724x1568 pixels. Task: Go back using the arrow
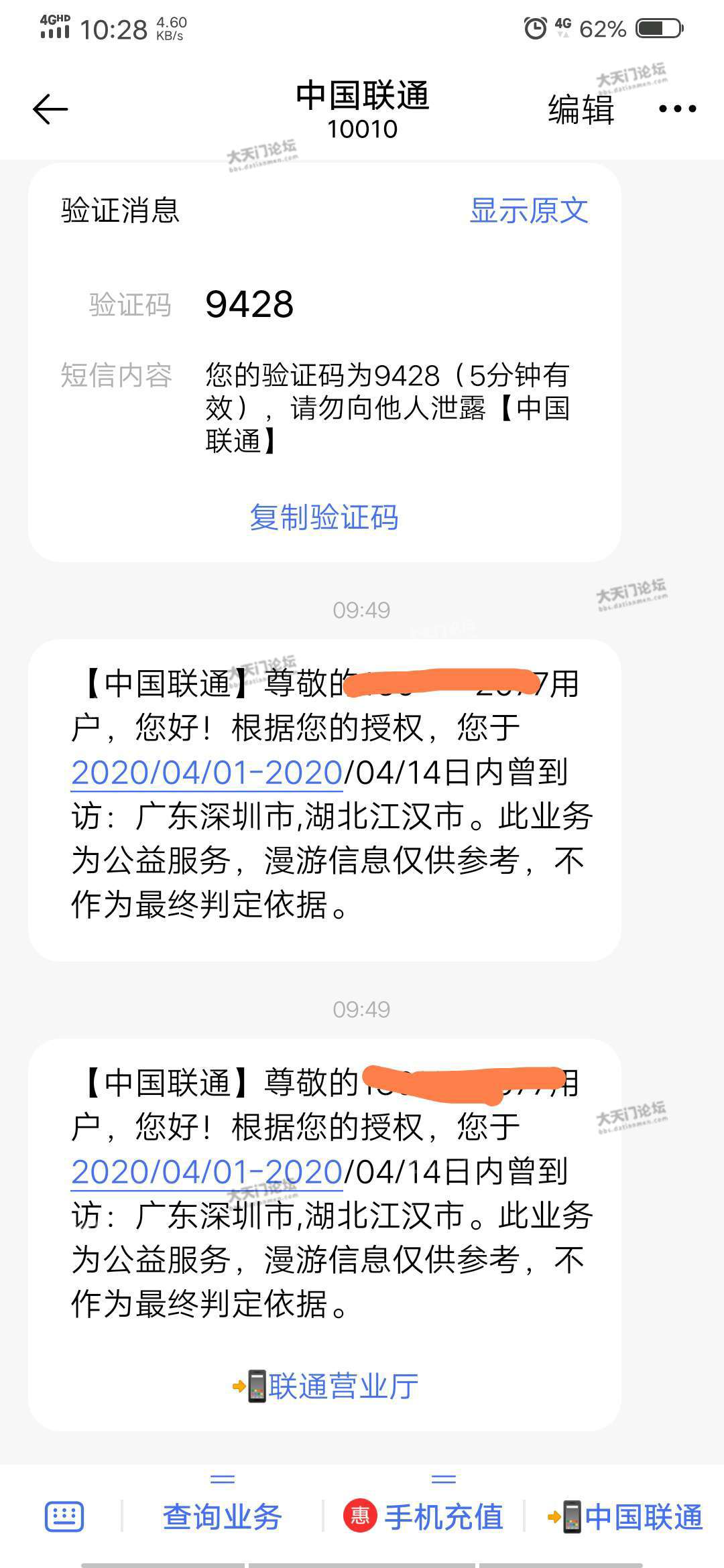(50, 109)
